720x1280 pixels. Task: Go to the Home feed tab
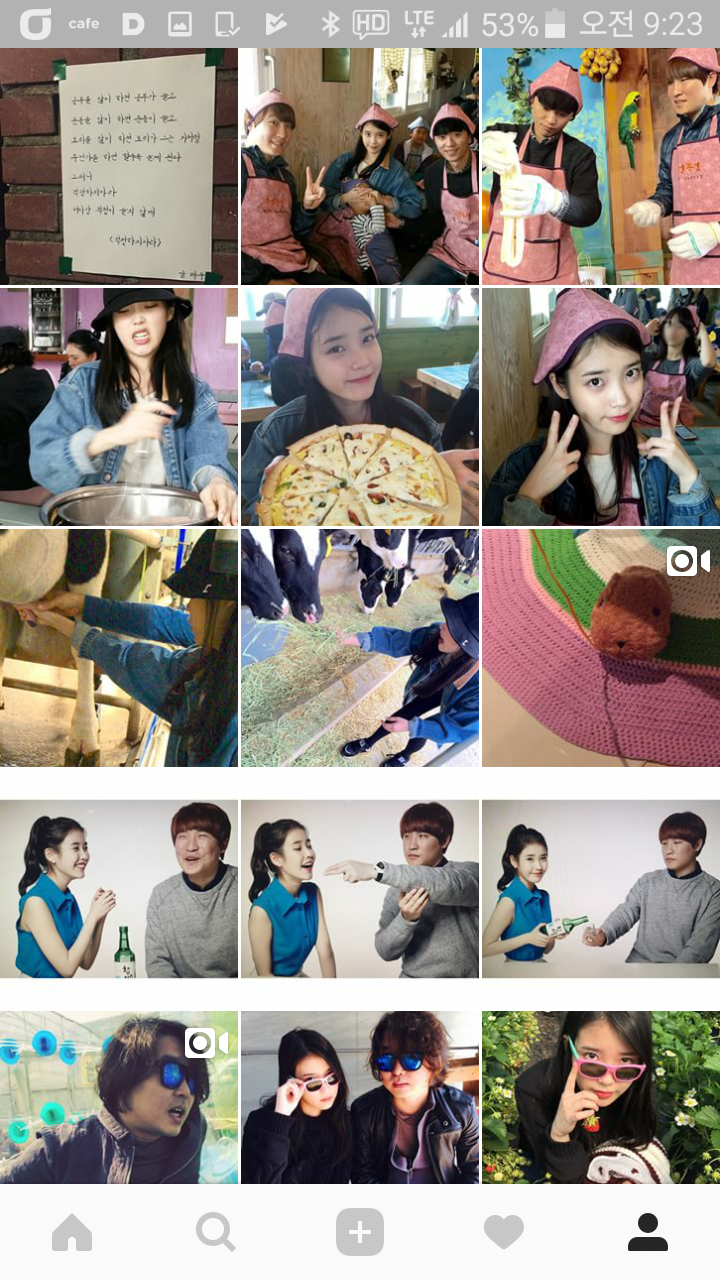72,1232
